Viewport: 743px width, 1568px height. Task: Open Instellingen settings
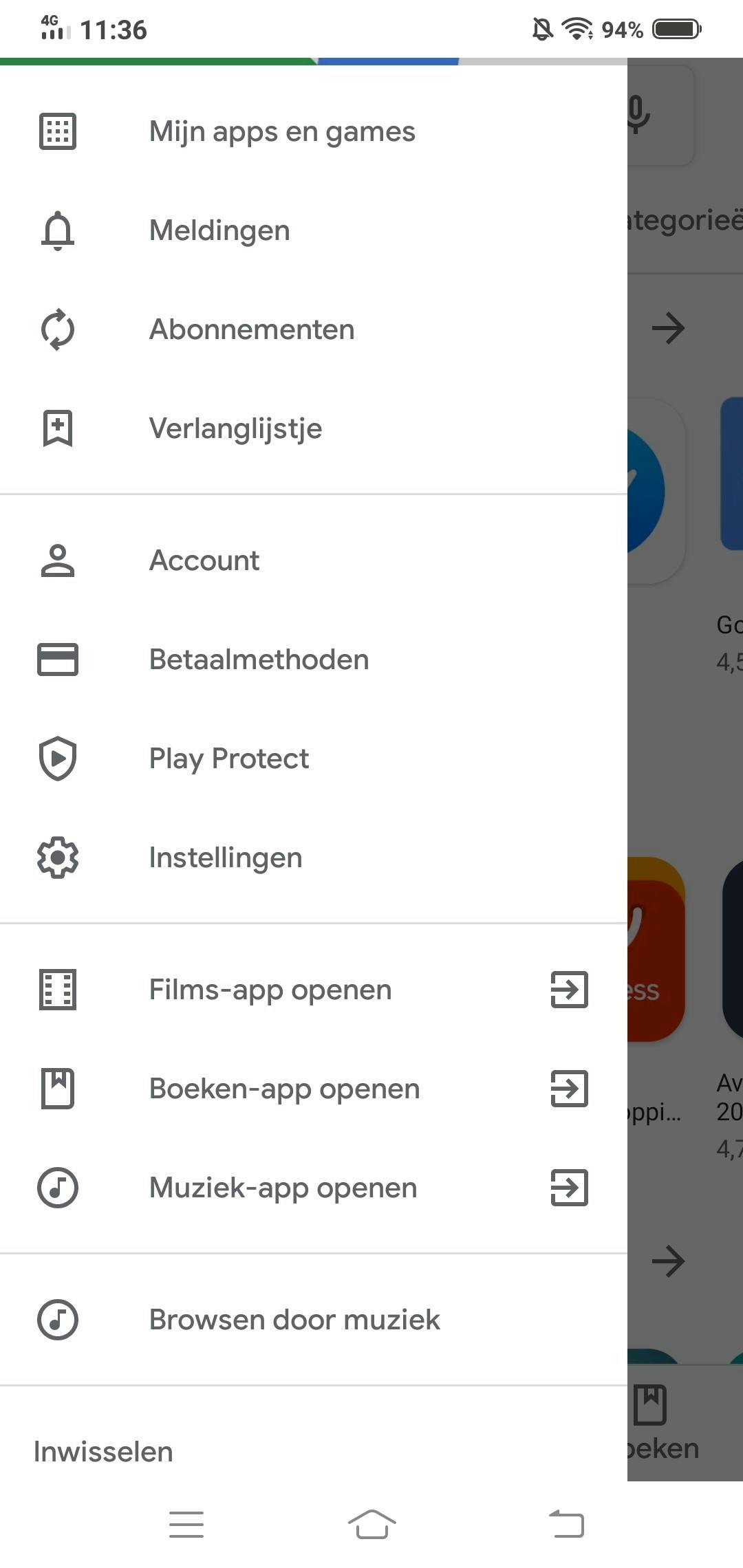click(x=226, y=858)
